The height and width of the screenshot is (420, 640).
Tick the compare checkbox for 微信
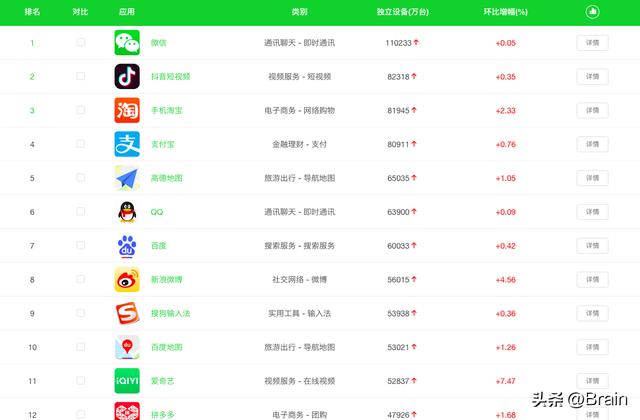coord(81,43)
